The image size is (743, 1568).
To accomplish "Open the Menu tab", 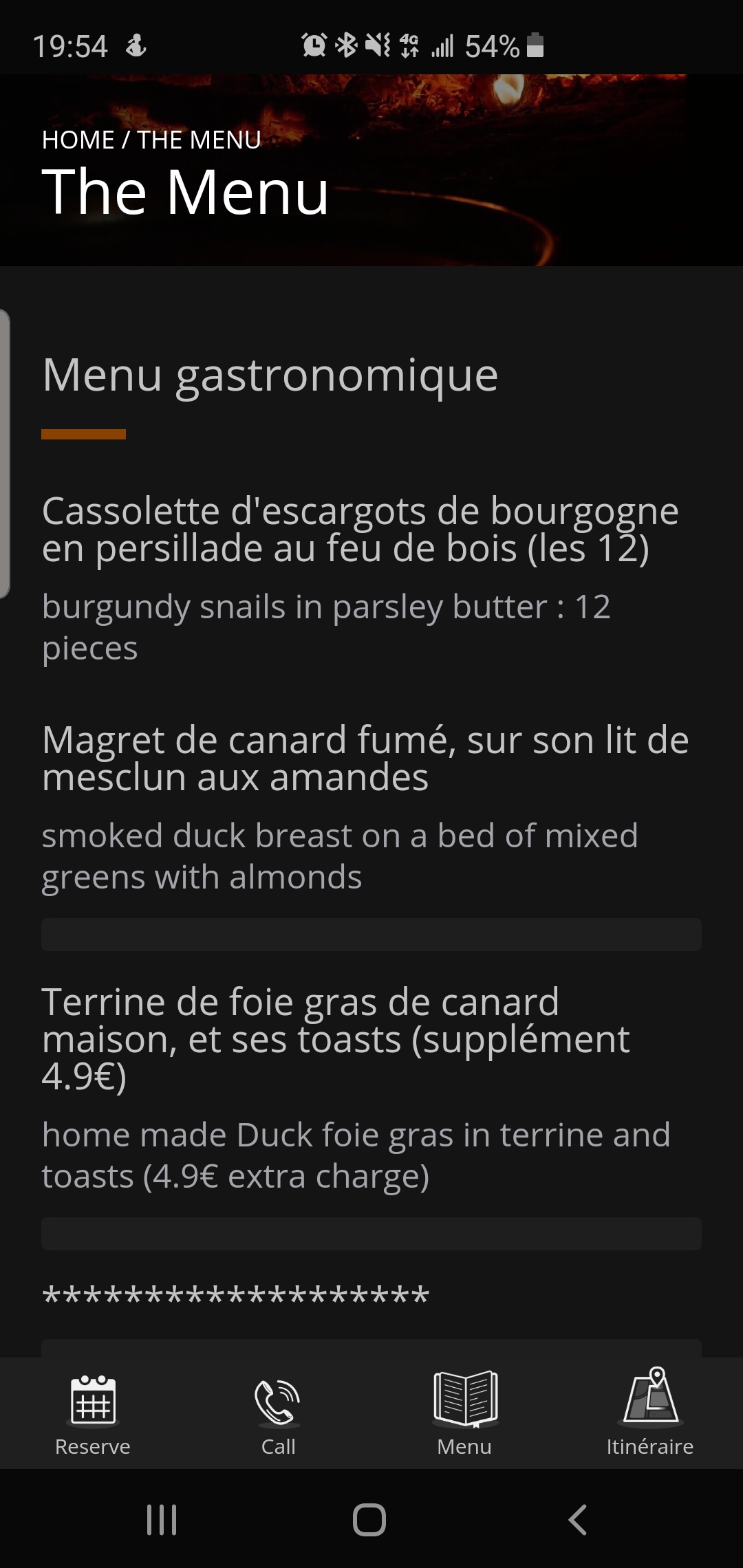I will (x=464, y=1413).
